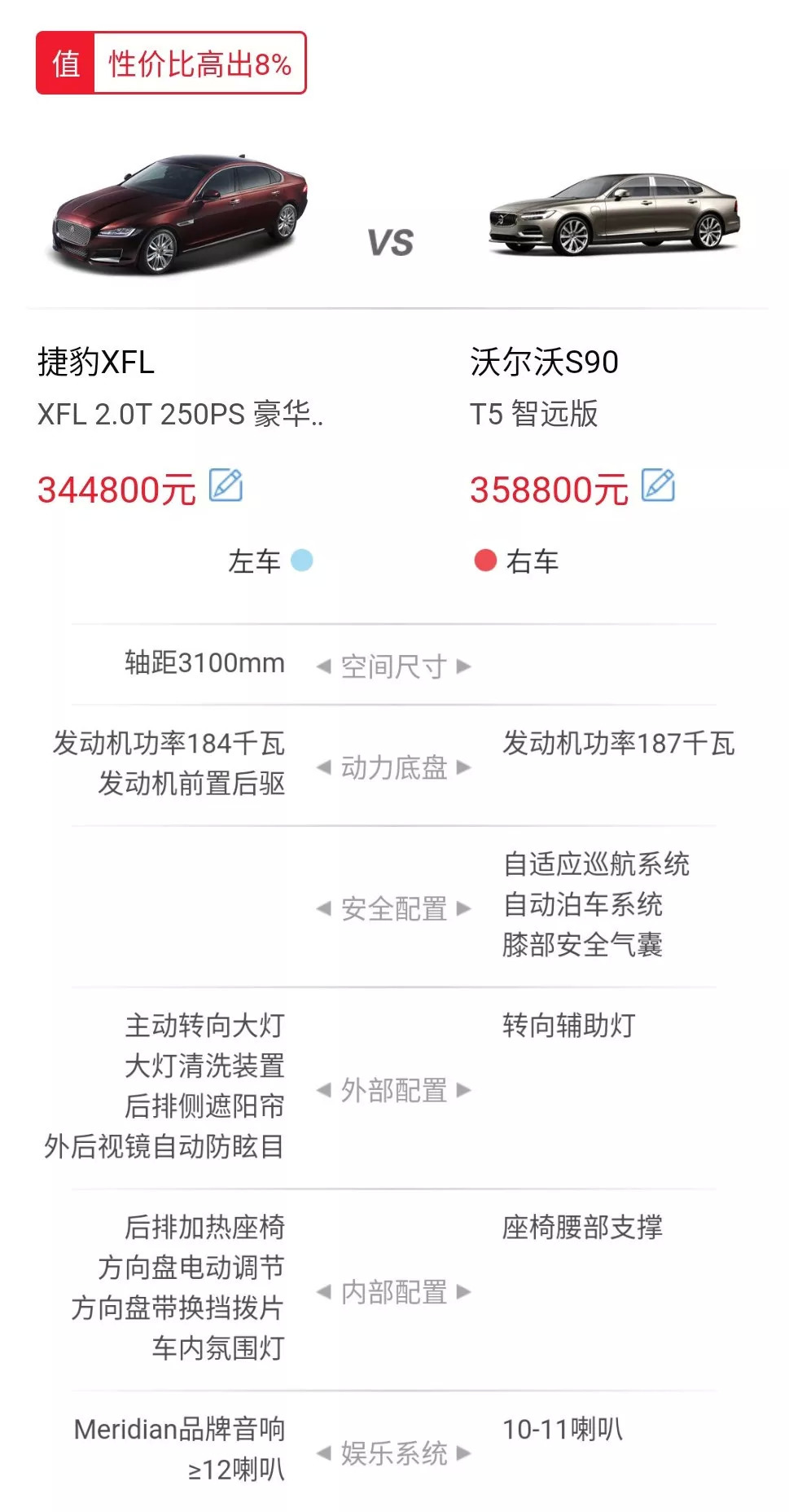Edit the 344800元 price for 捷豹XFL
Image resolution: width=789 pixels, height=1512 pixels.
[226, 486]
